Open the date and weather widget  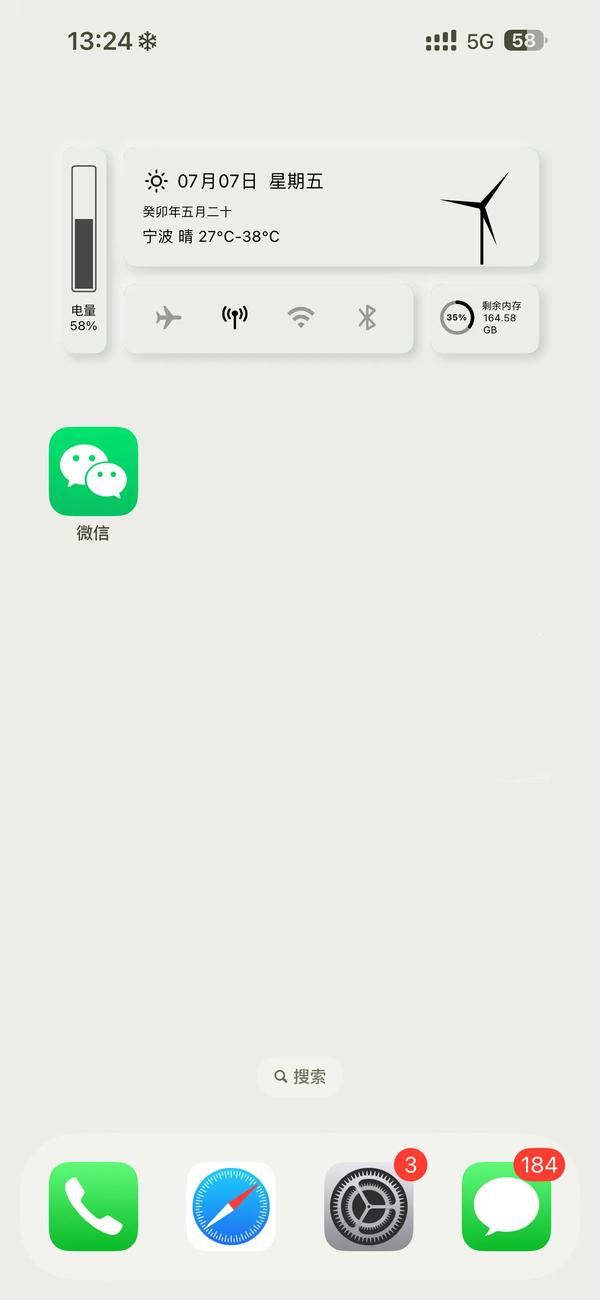(330, 207)
